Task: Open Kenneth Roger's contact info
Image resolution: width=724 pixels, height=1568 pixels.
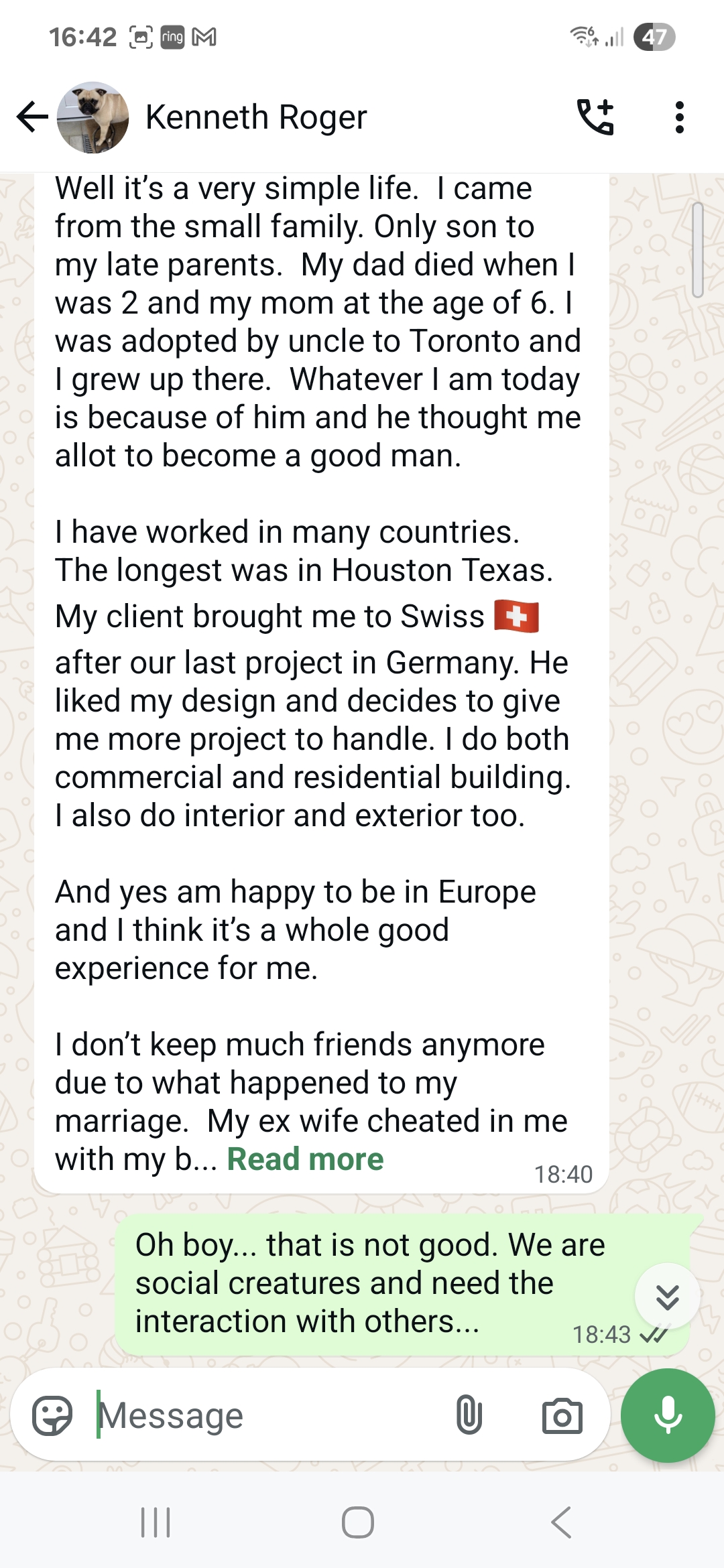Action: (256, 117)
